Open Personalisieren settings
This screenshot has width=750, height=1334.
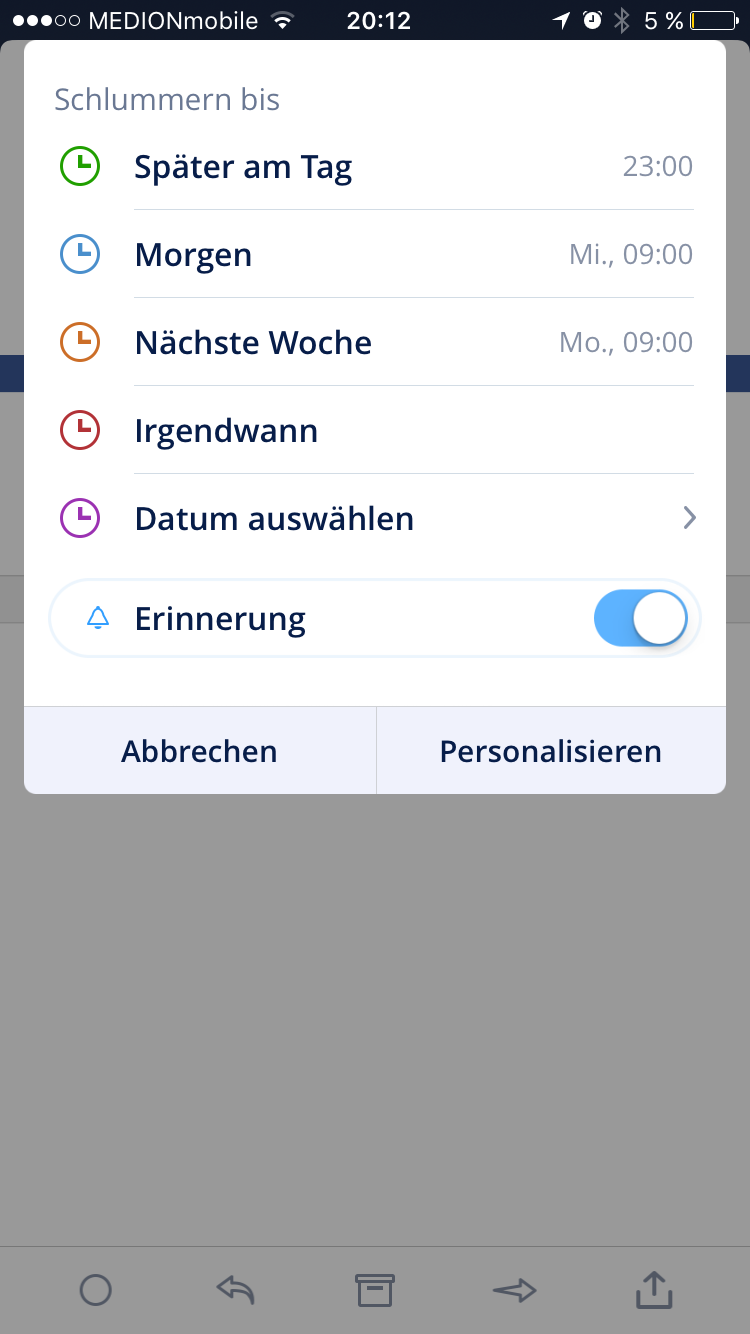[x=551, y=750]
